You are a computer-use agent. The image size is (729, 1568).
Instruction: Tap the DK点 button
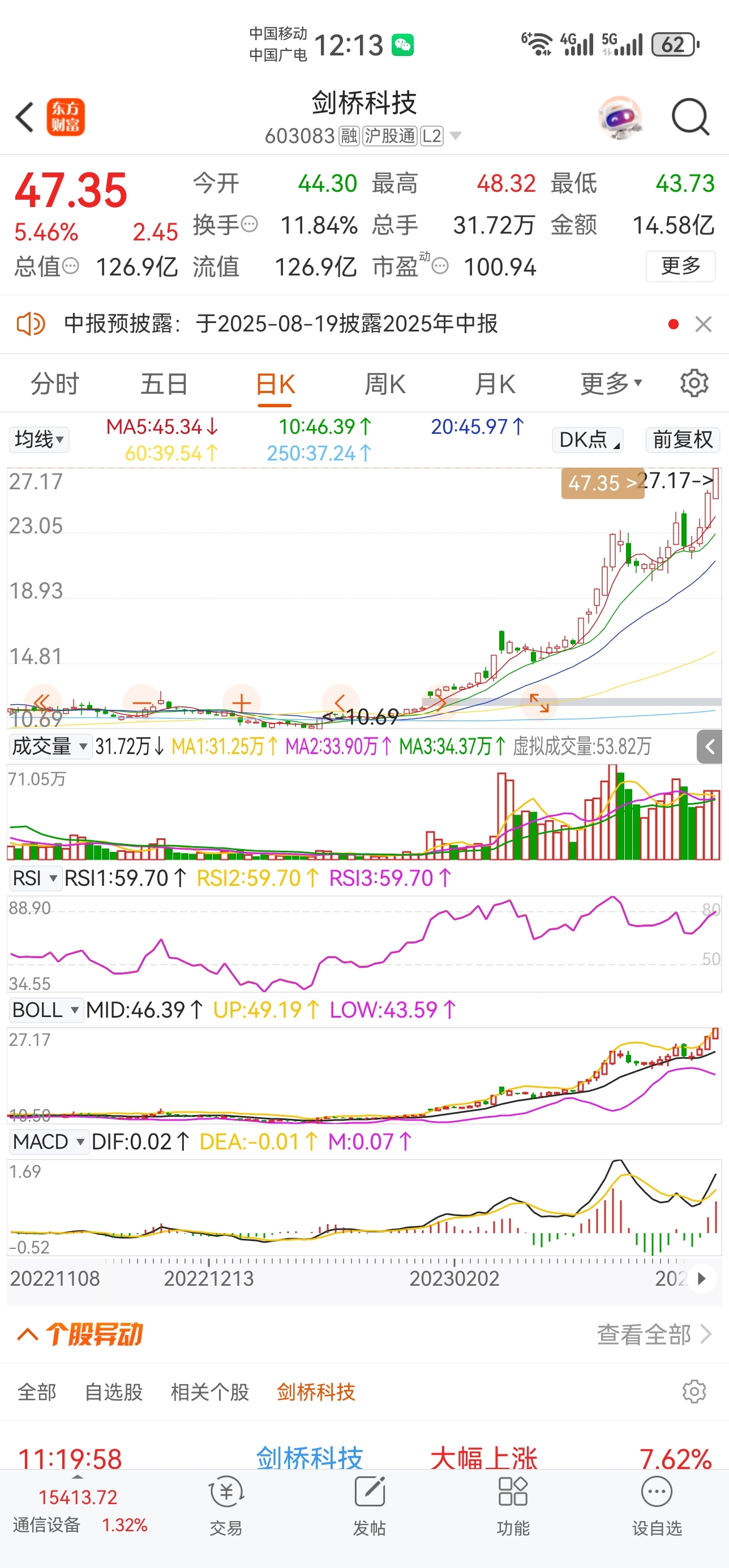[x=588, y=440]
